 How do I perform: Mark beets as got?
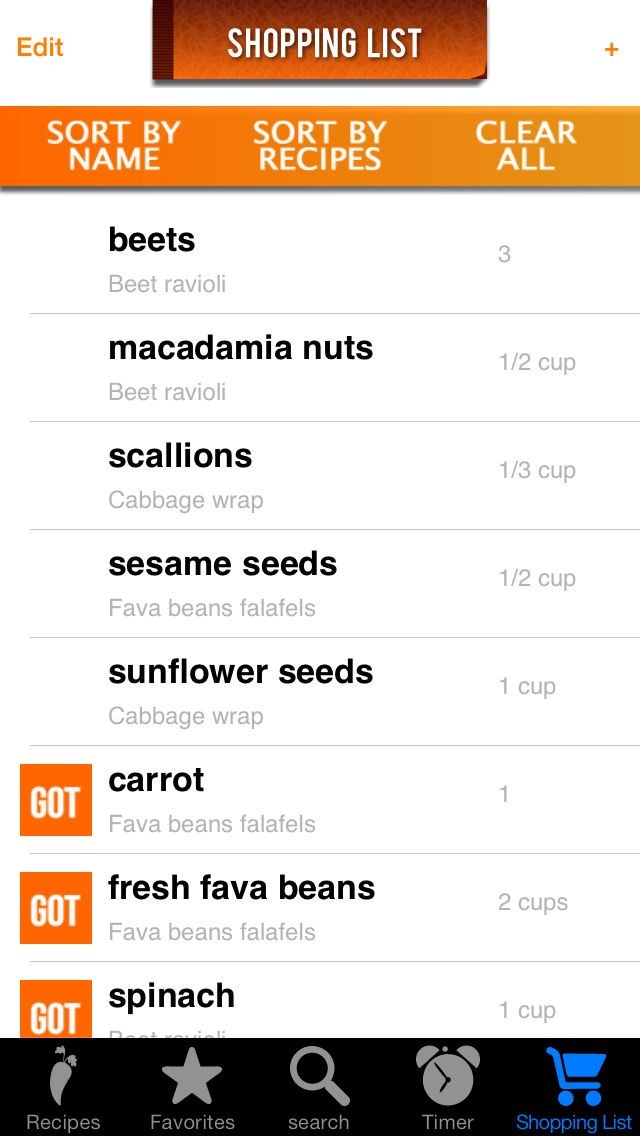[56, 260]
